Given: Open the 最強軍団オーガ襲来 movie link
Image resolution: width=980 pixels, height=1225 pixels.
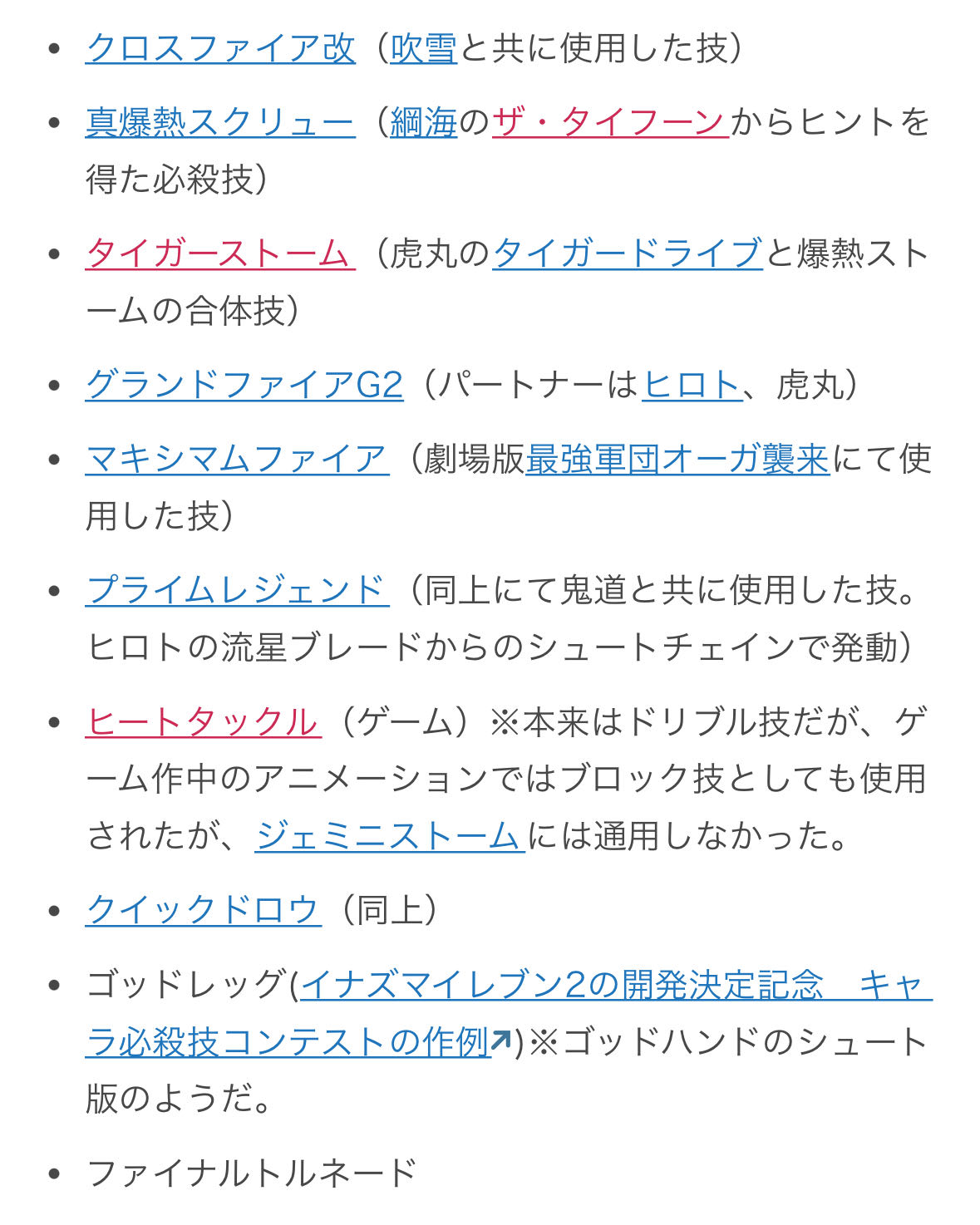Looking at the screenshot, I should pos(677,459).
